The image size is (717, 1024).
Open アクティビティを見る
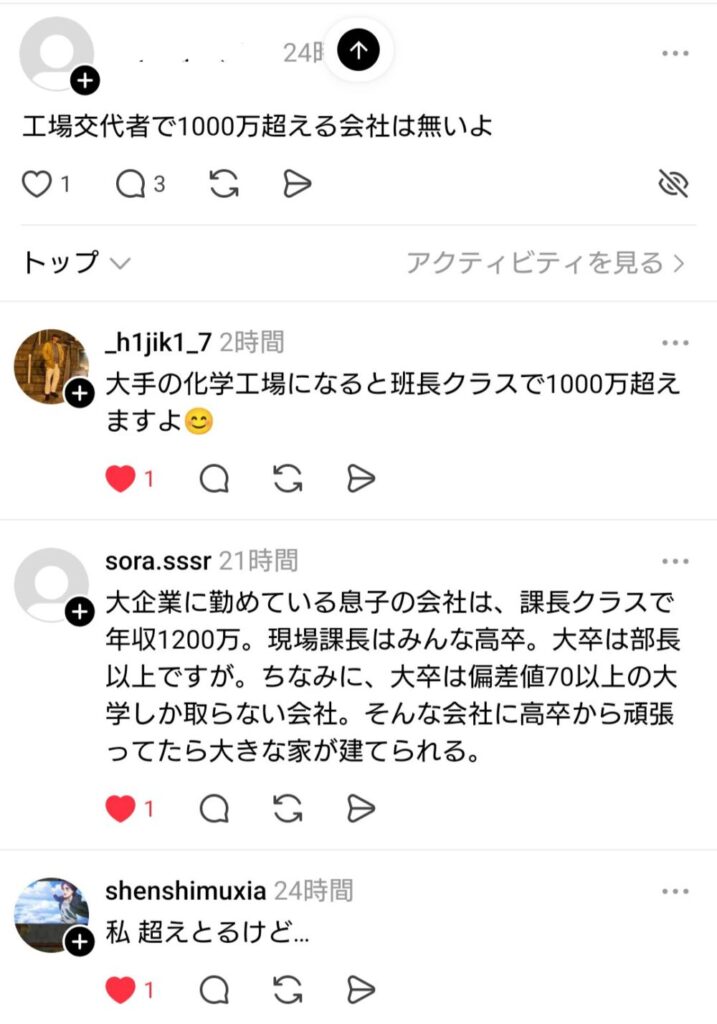tap(545, 263)
